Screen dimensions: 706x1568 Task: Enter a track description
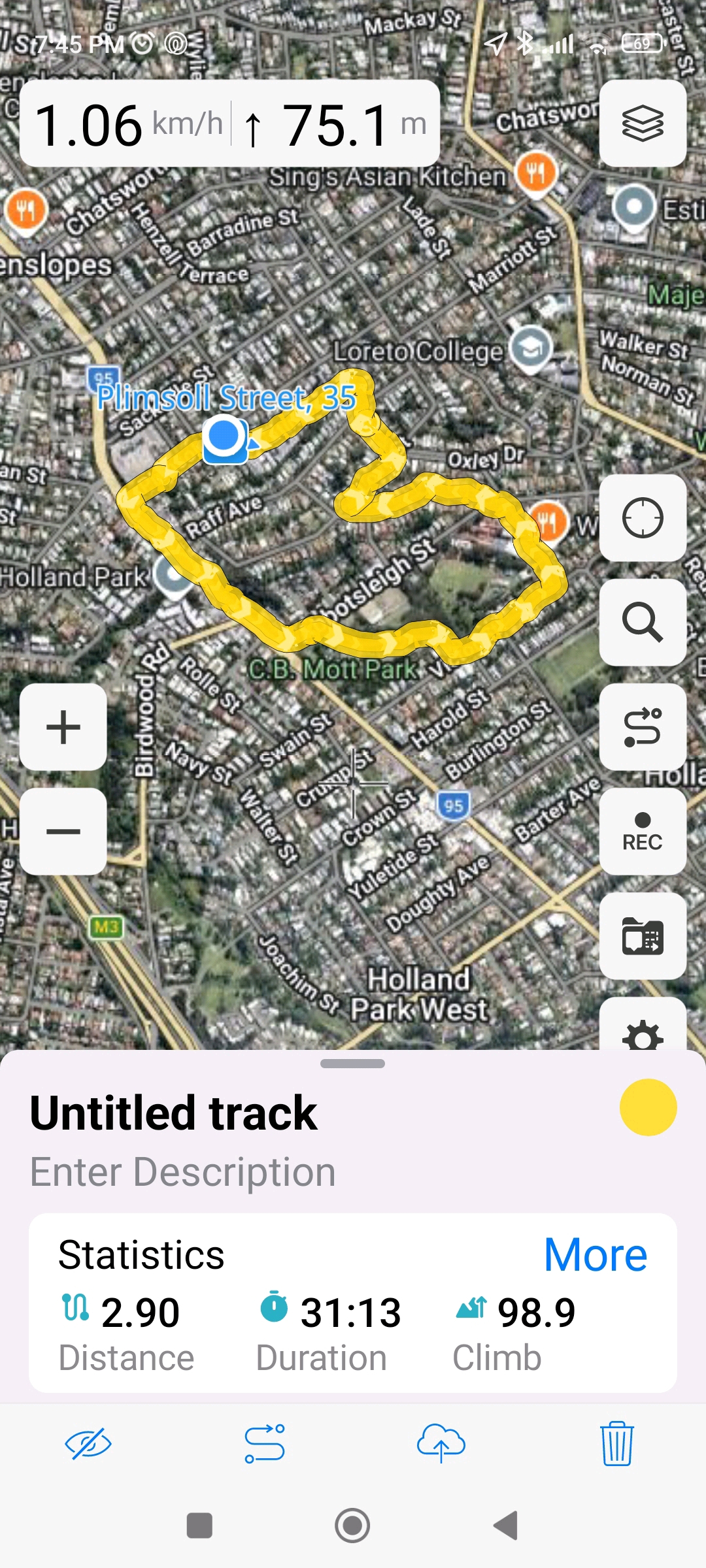(183, 1172)
